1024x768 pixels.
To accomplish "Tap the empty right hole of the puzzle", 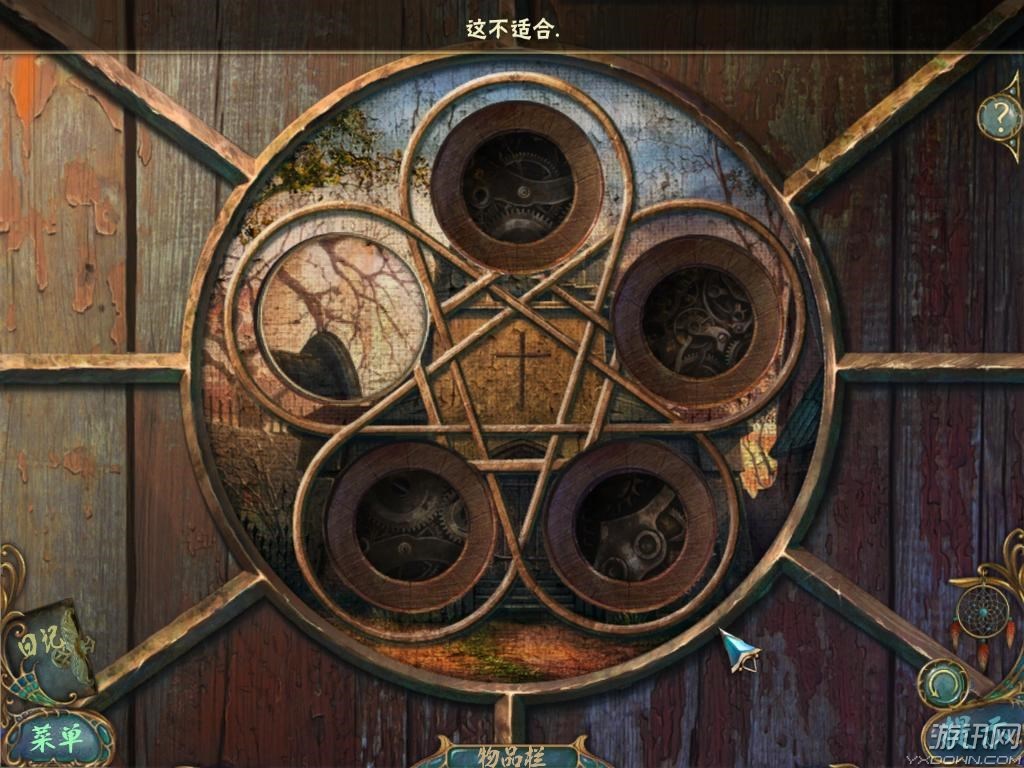I will [697, 321].
